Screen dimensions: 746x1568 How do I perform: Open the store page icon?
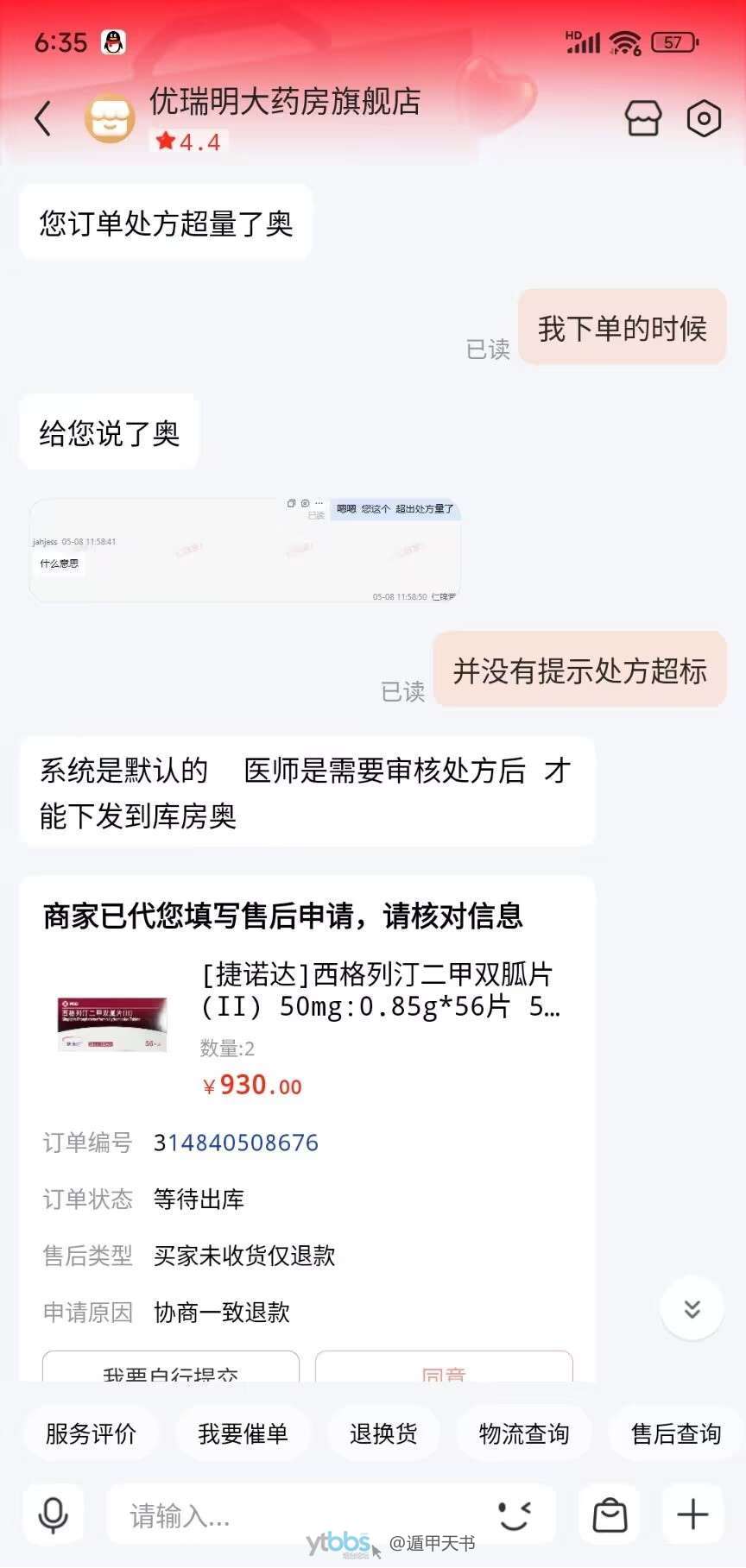click(643, 119)
